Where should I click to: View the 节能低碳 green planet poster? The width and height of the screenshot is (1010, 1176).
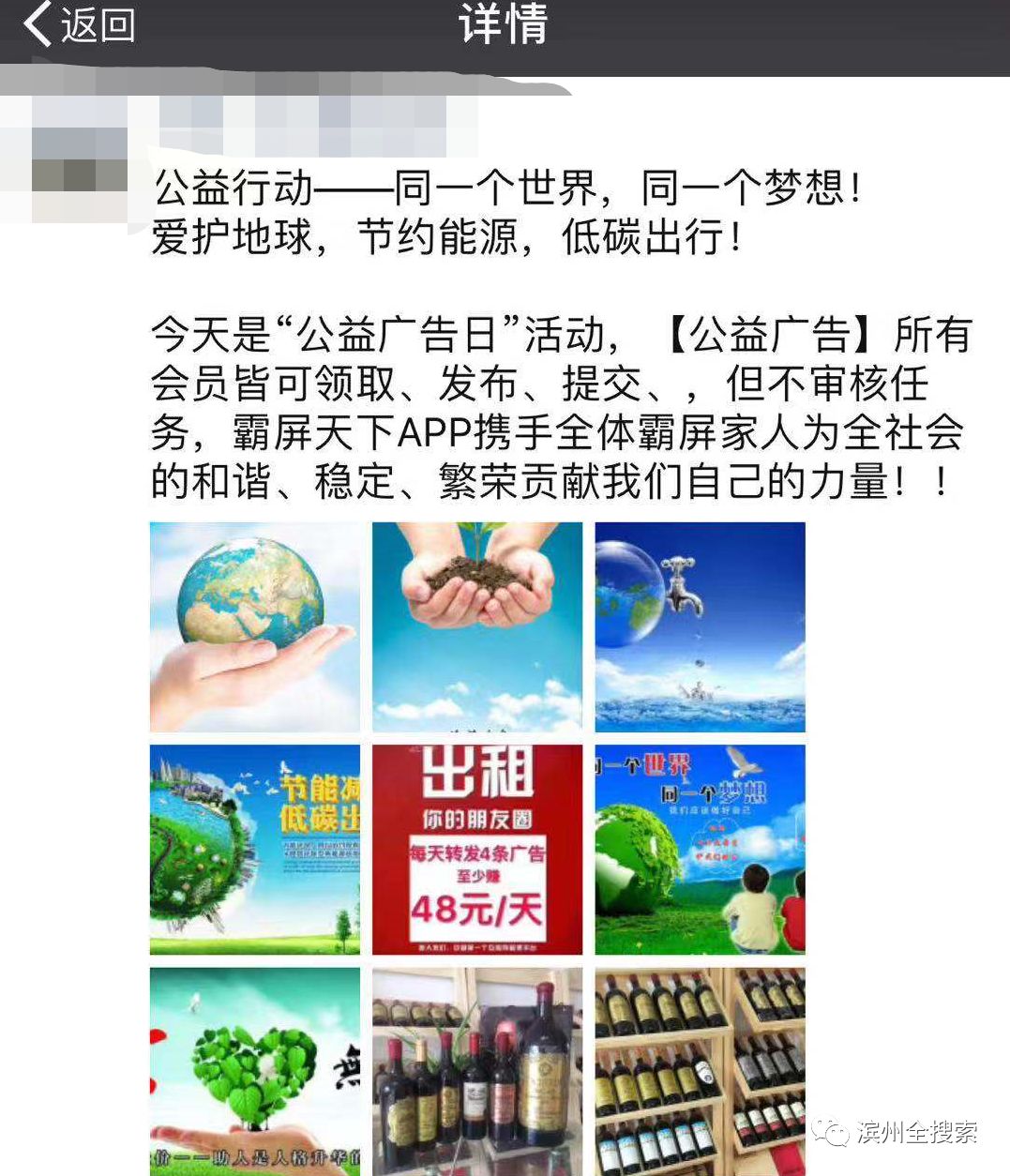tap(253, 847)
